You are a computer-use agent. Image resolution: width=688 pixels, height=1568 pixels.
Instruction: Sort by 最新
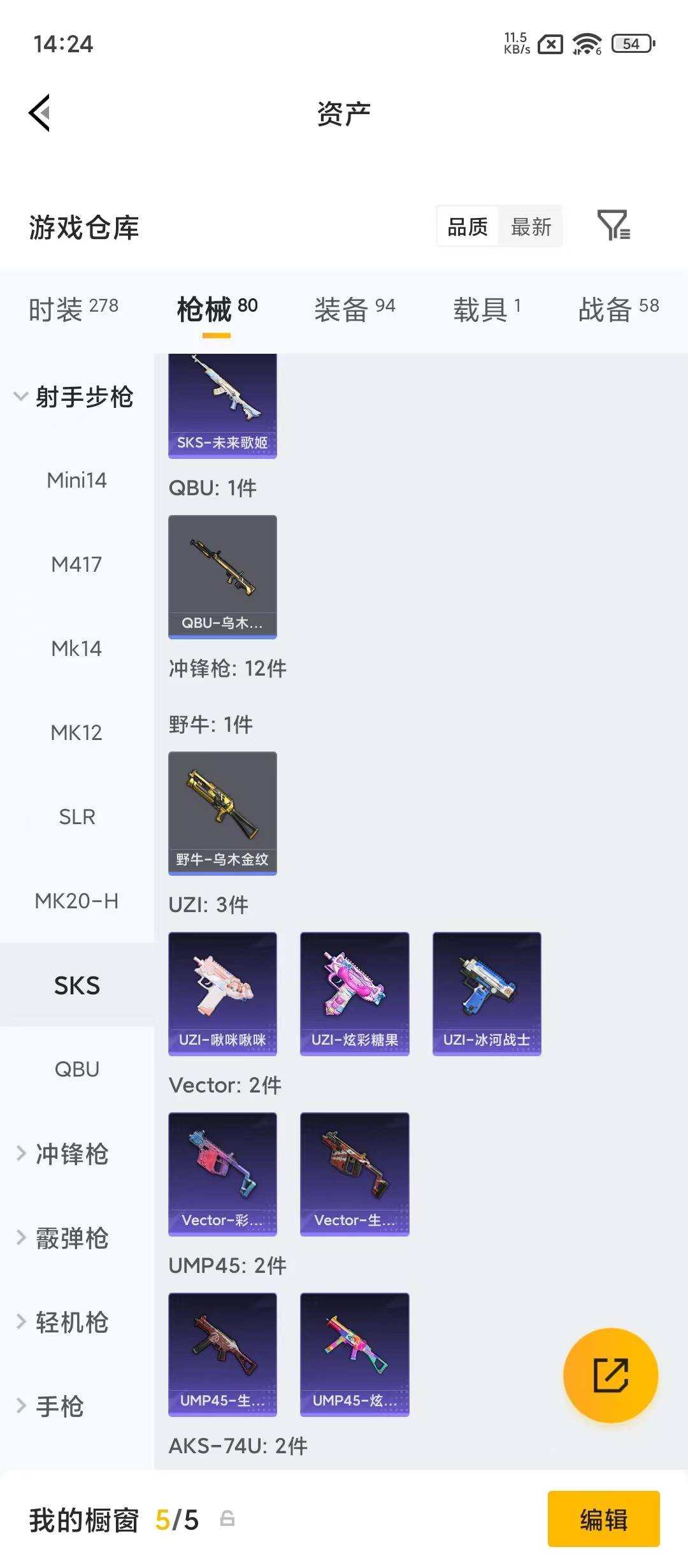pyautogui.click(x=531, y=227)
